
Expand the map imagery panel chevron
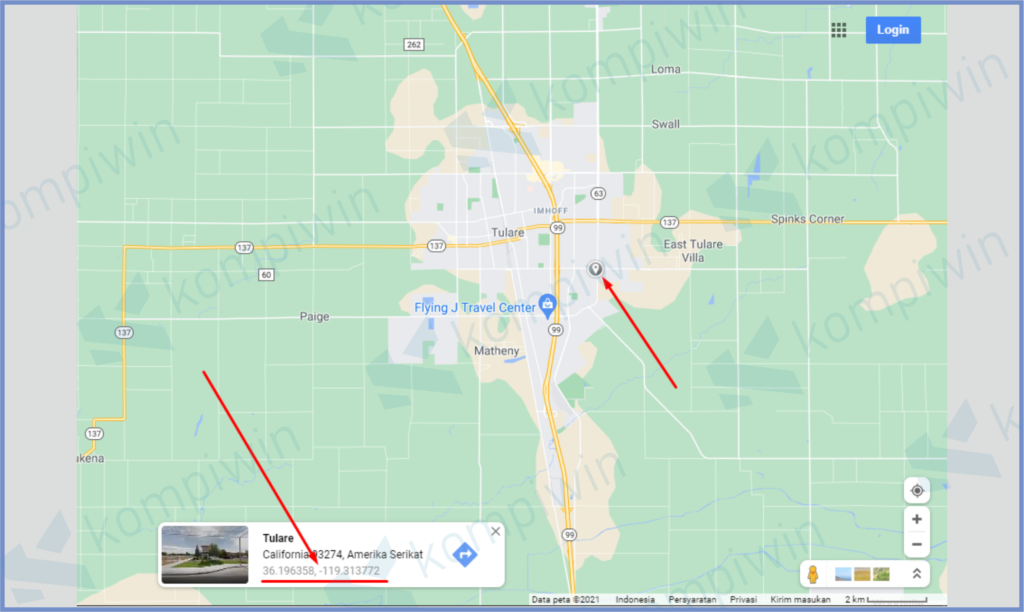pos(916,574)
